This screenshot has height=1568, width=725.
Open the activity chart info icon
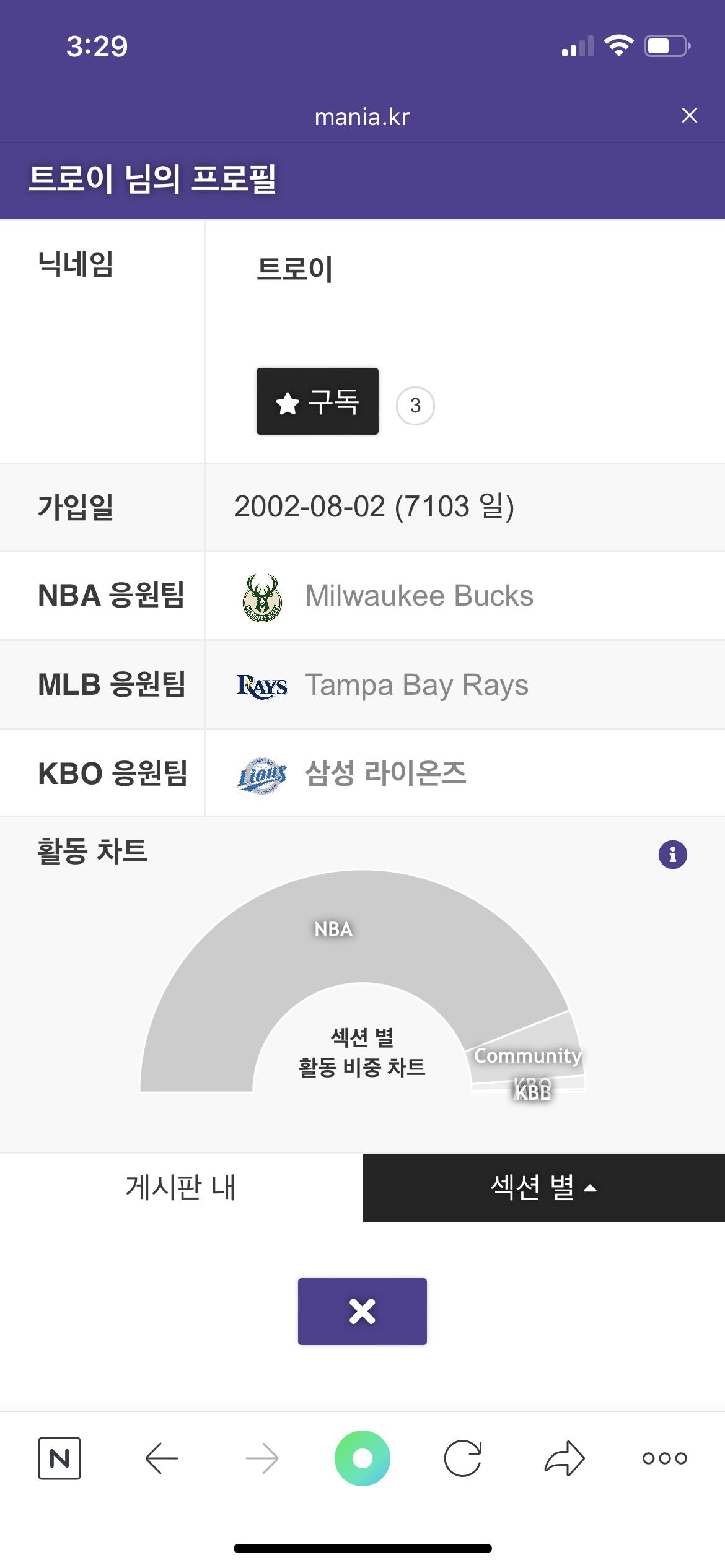click(672, 855)
